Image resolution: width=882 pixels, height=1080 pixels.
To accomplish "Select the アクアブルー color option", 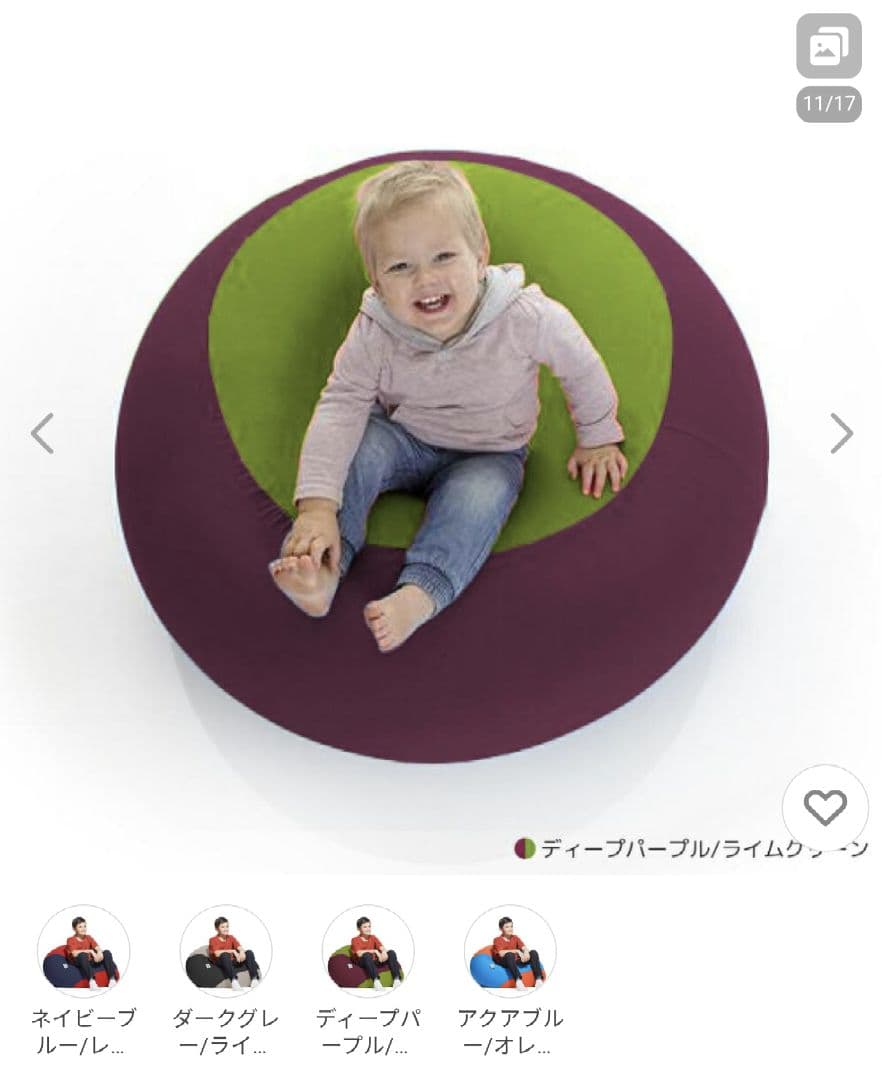I will (x=510, y=952).
